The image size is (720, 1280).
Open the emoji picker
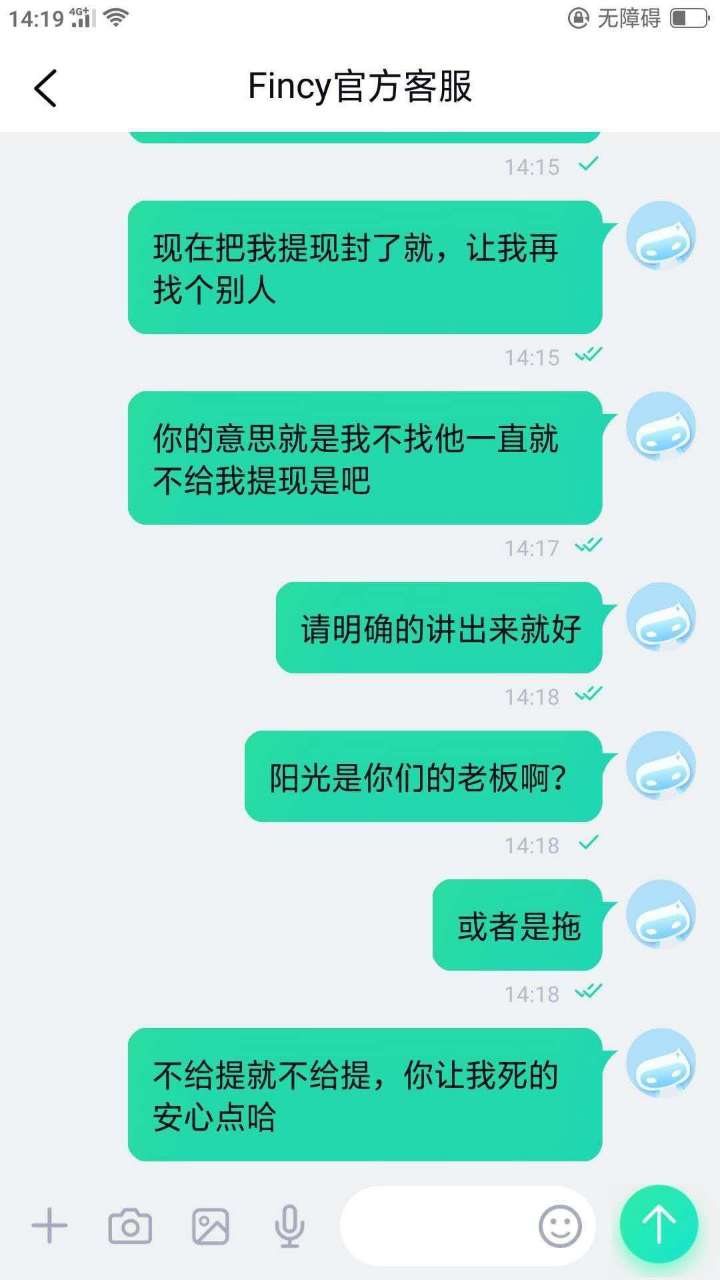(x=560, y=1225)
